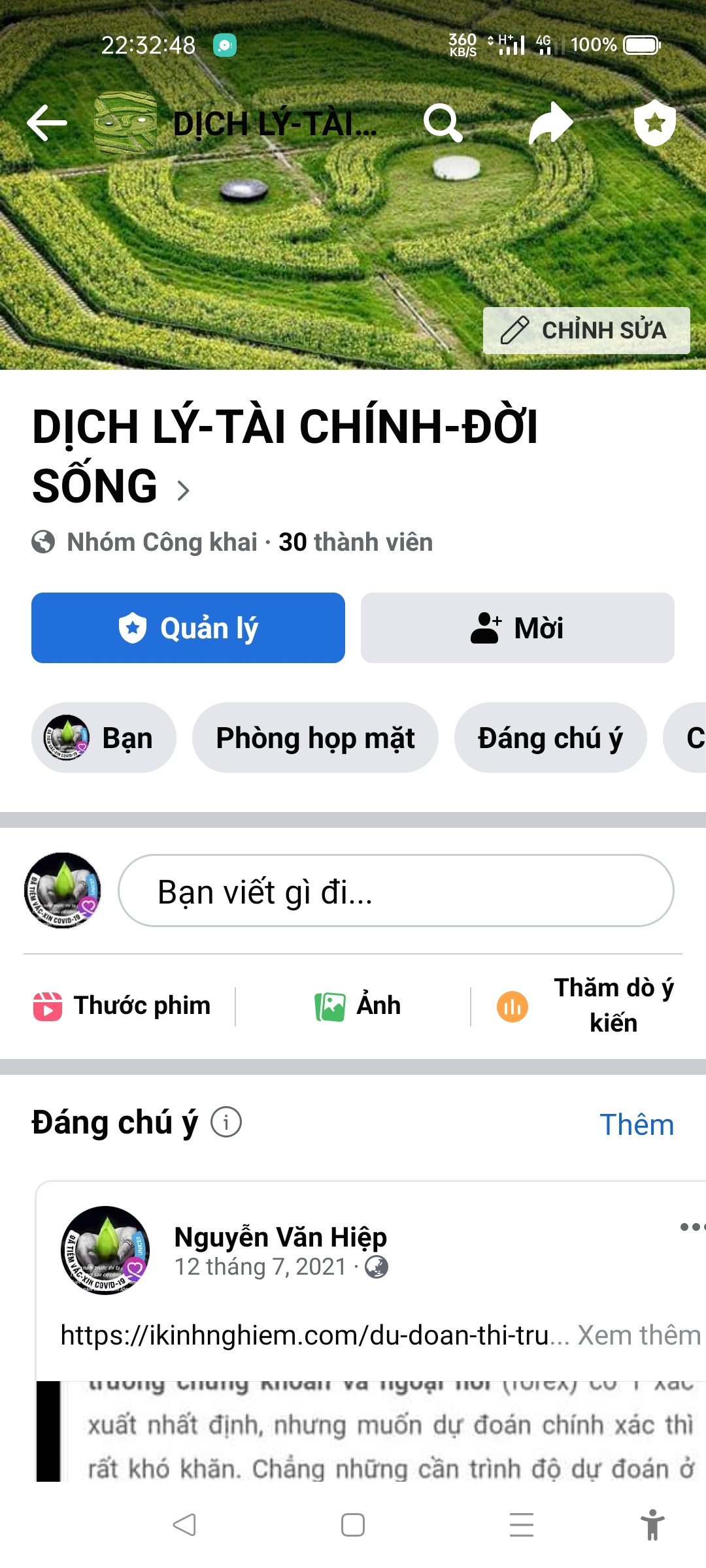Go back using the top arrow

tap(47, 123)
